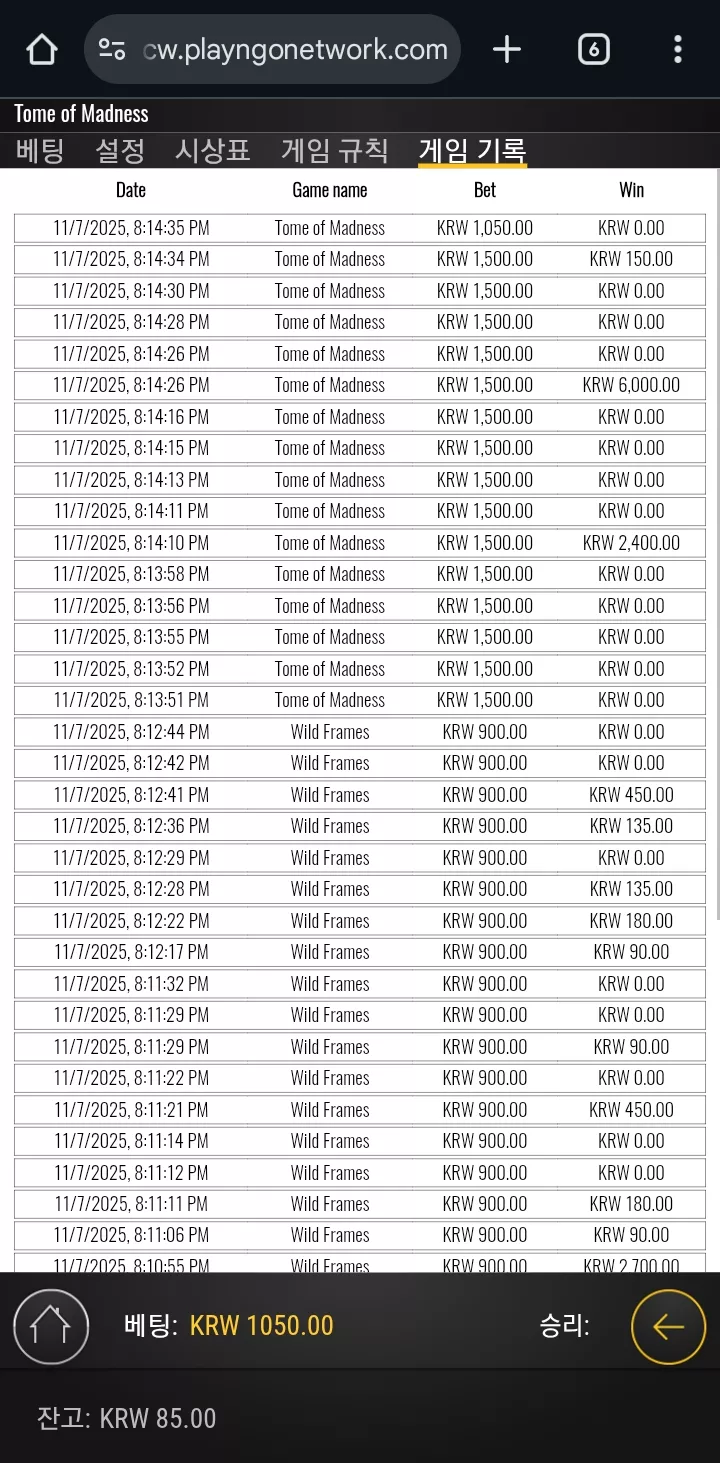Return to the game with the back arrow
Screen dimensions: 720x1463
point(668,1326)
